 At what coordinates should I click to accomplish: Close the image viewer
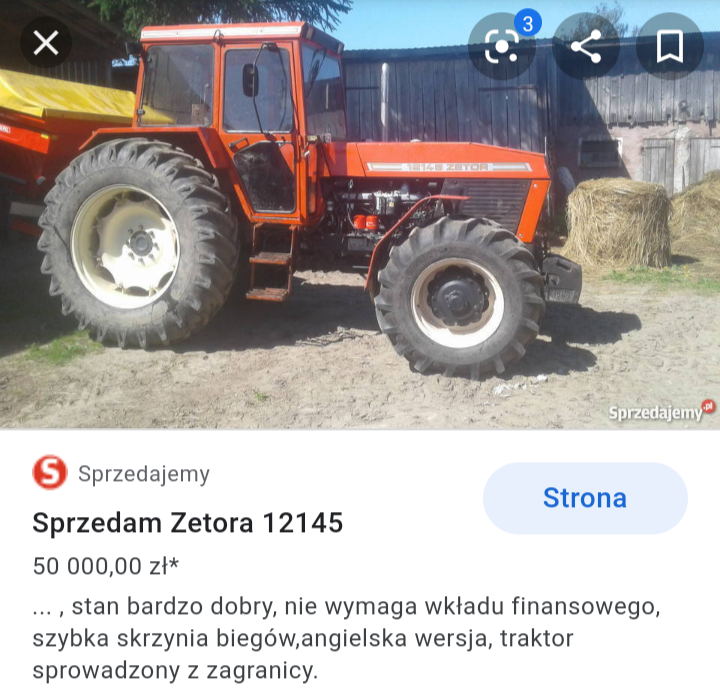click(x=46, y=42)
